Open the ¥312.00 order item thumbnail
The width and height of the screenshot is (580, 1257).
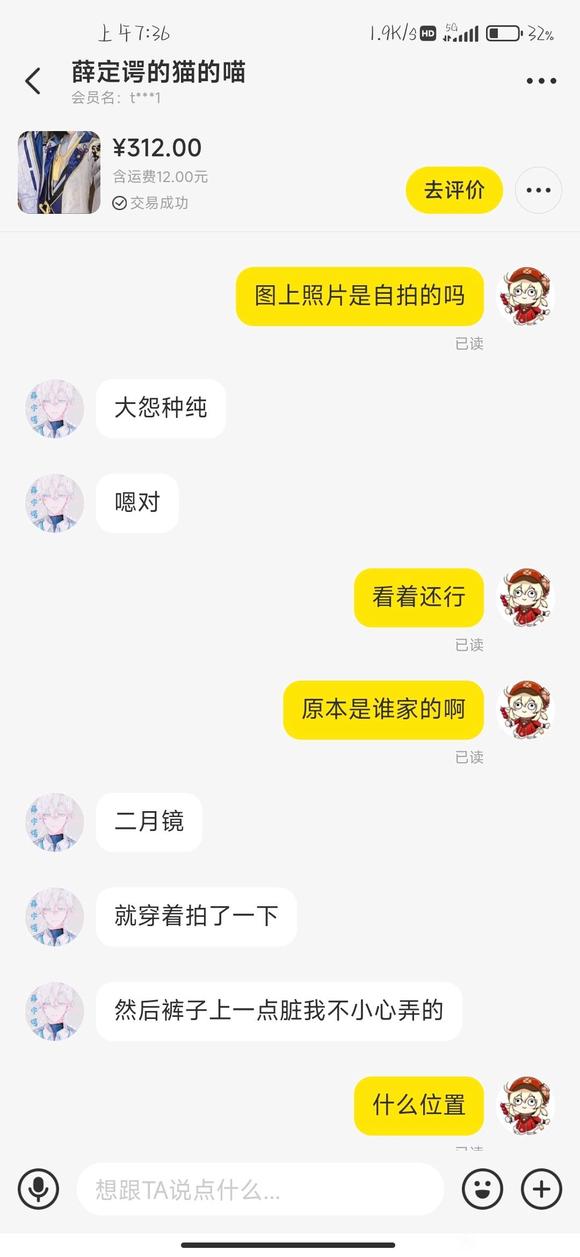pyautogui.click(x=59, y=172)
